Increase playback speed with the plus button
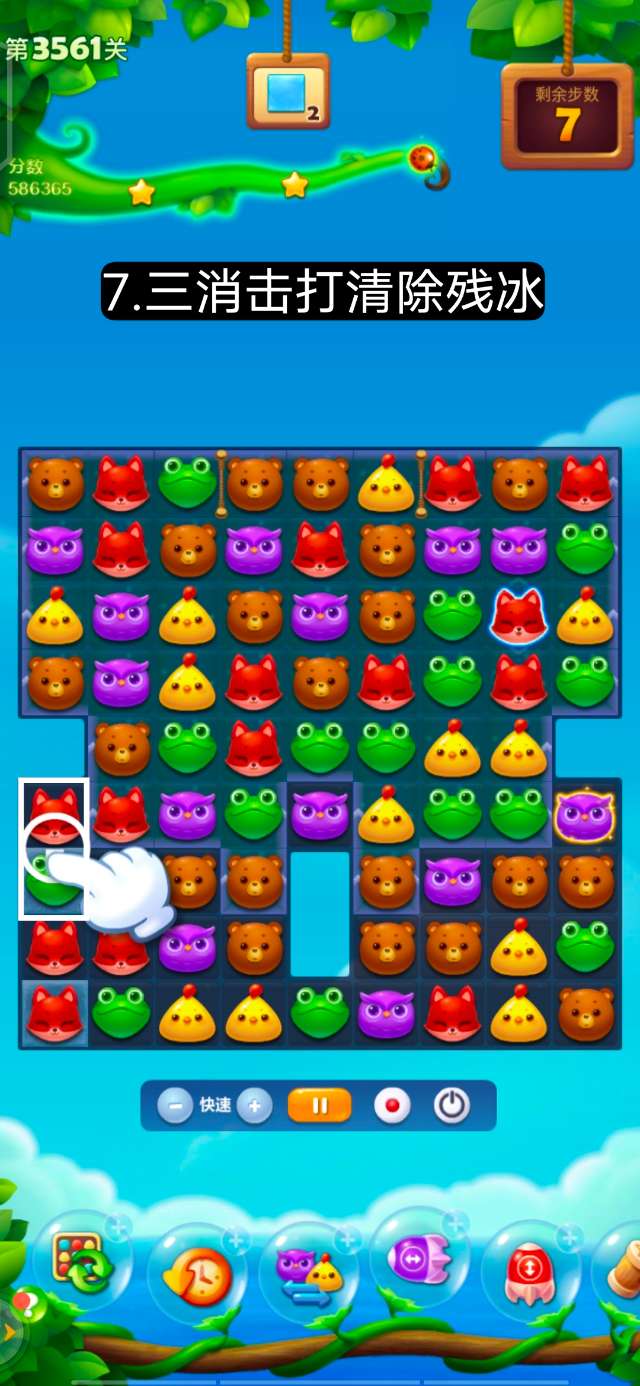Image resolution: width=640 pixels, height=1386 pixels. pyautogui.click(x=254, y=1106)
